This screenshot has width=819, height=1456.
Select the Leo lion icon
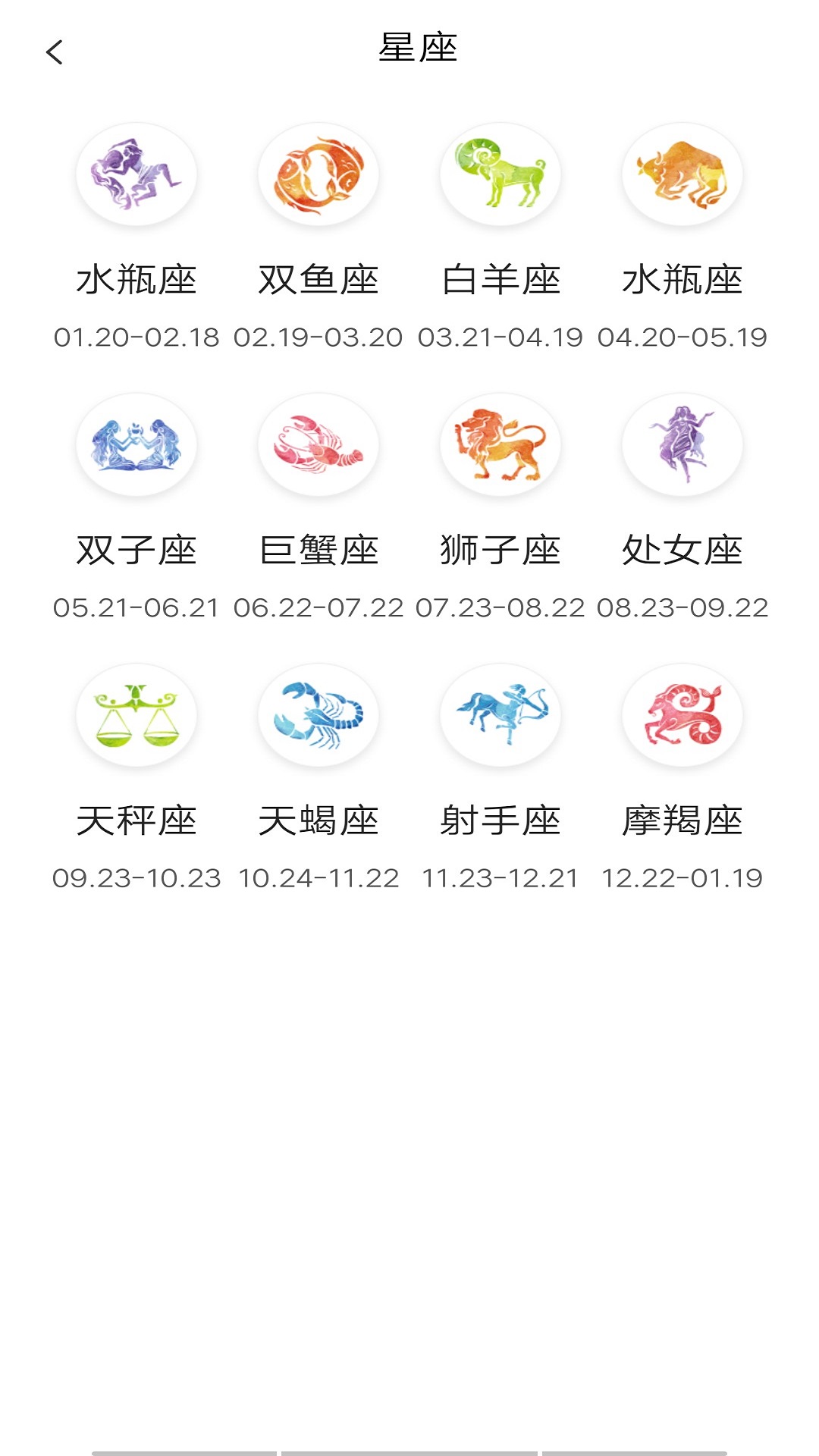500,446
